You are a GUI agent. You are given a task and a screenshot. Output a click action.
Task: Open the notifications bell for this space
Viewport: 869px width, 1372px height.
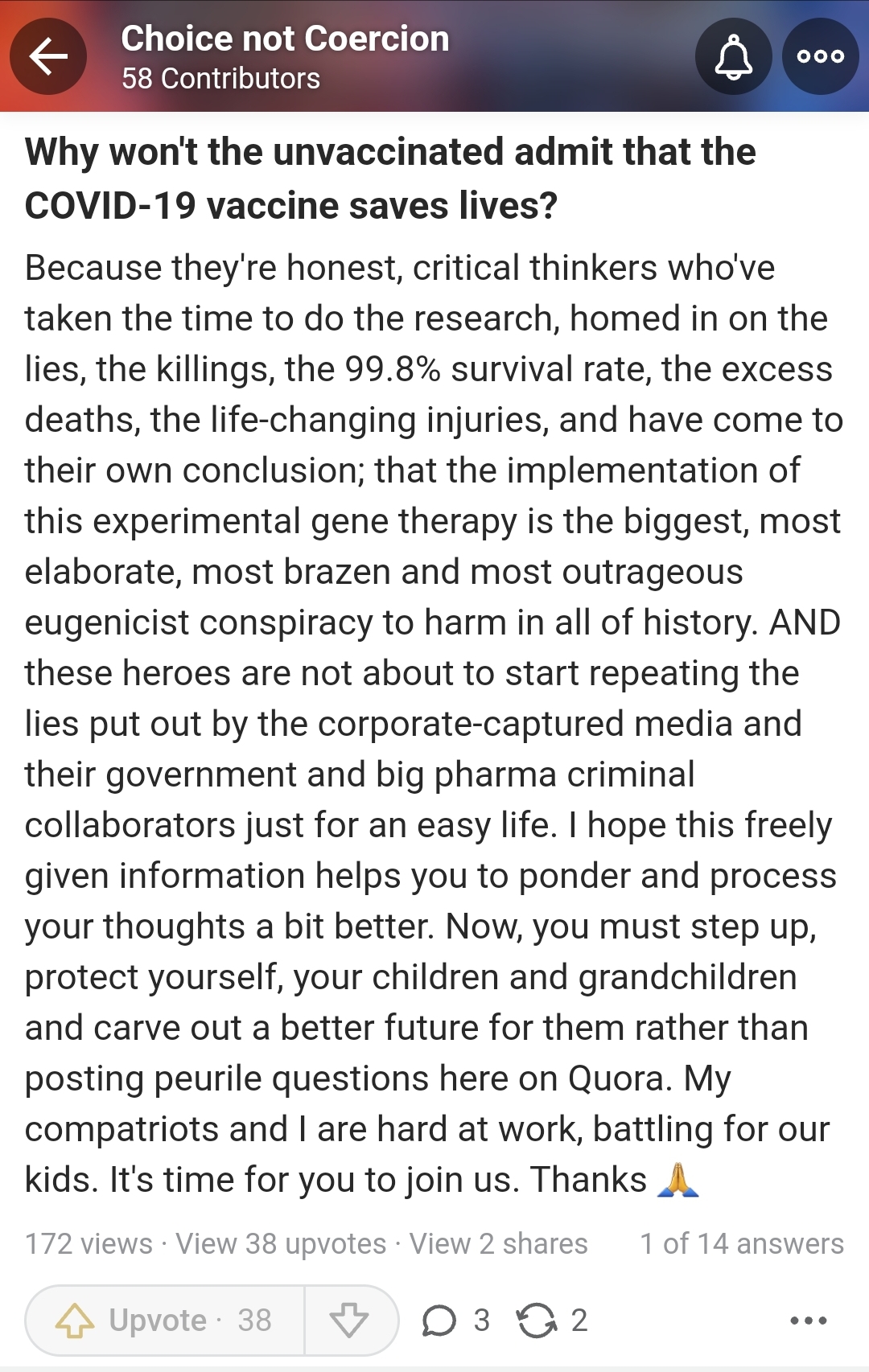(x=733, y=56)
